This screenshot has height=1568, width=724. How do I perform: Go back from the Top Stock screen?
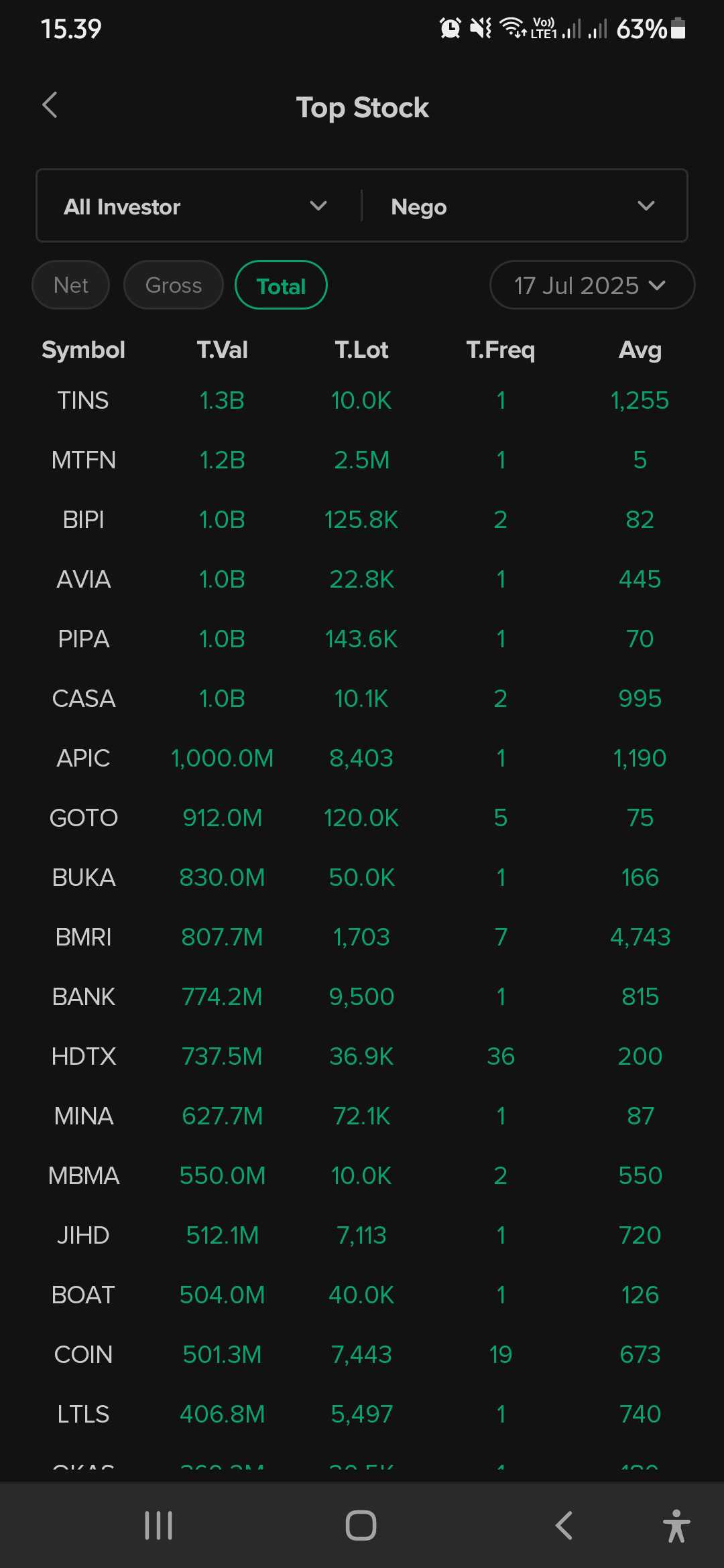50,105
